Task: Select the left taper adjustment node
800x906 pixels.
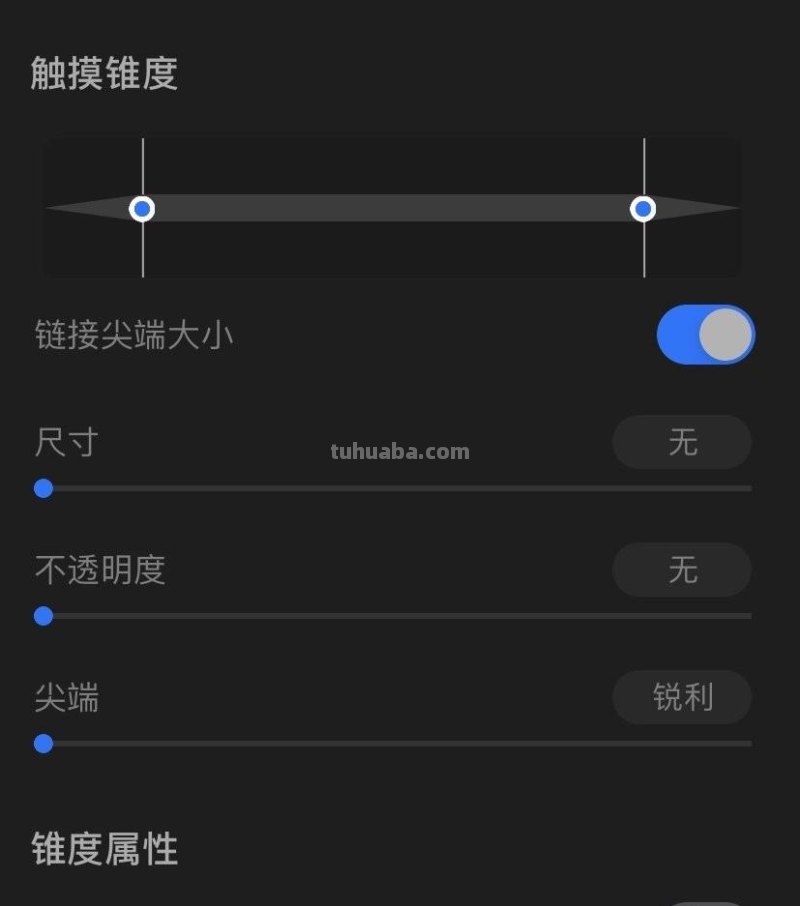Action: tap(142, 208)
